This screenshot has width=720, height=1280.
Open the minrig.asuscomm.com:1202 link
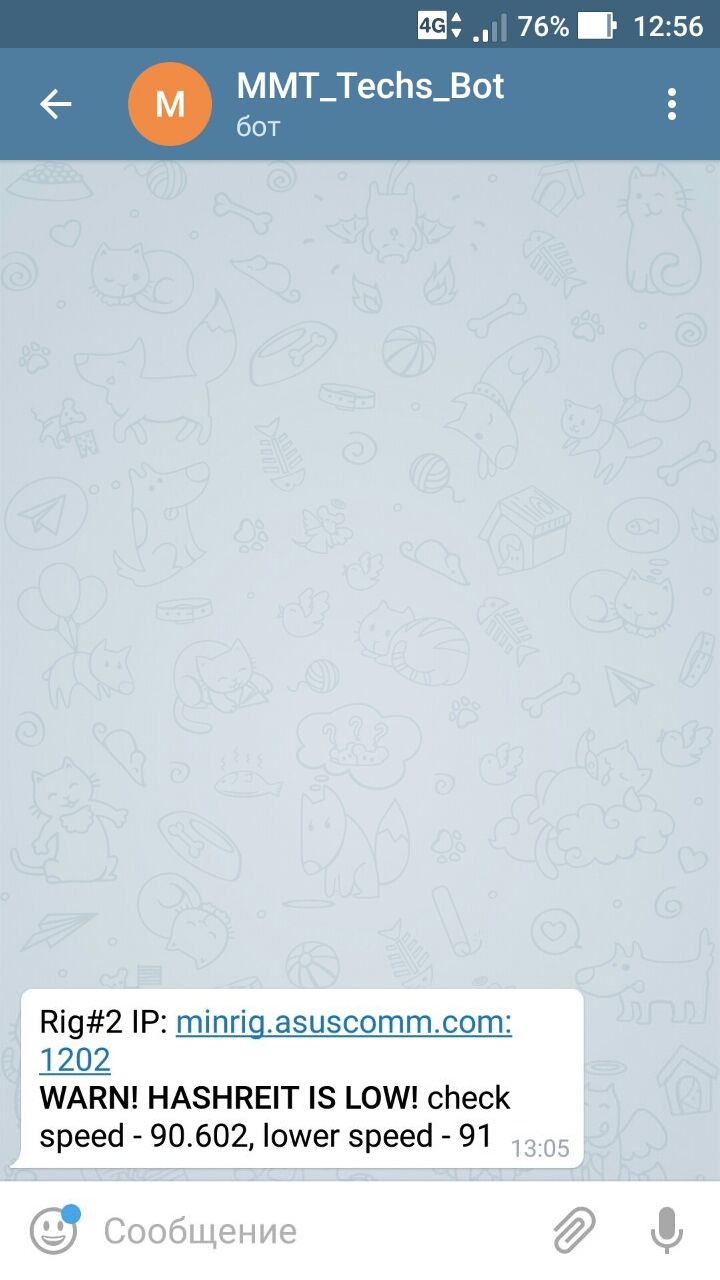coord(343,1024)
